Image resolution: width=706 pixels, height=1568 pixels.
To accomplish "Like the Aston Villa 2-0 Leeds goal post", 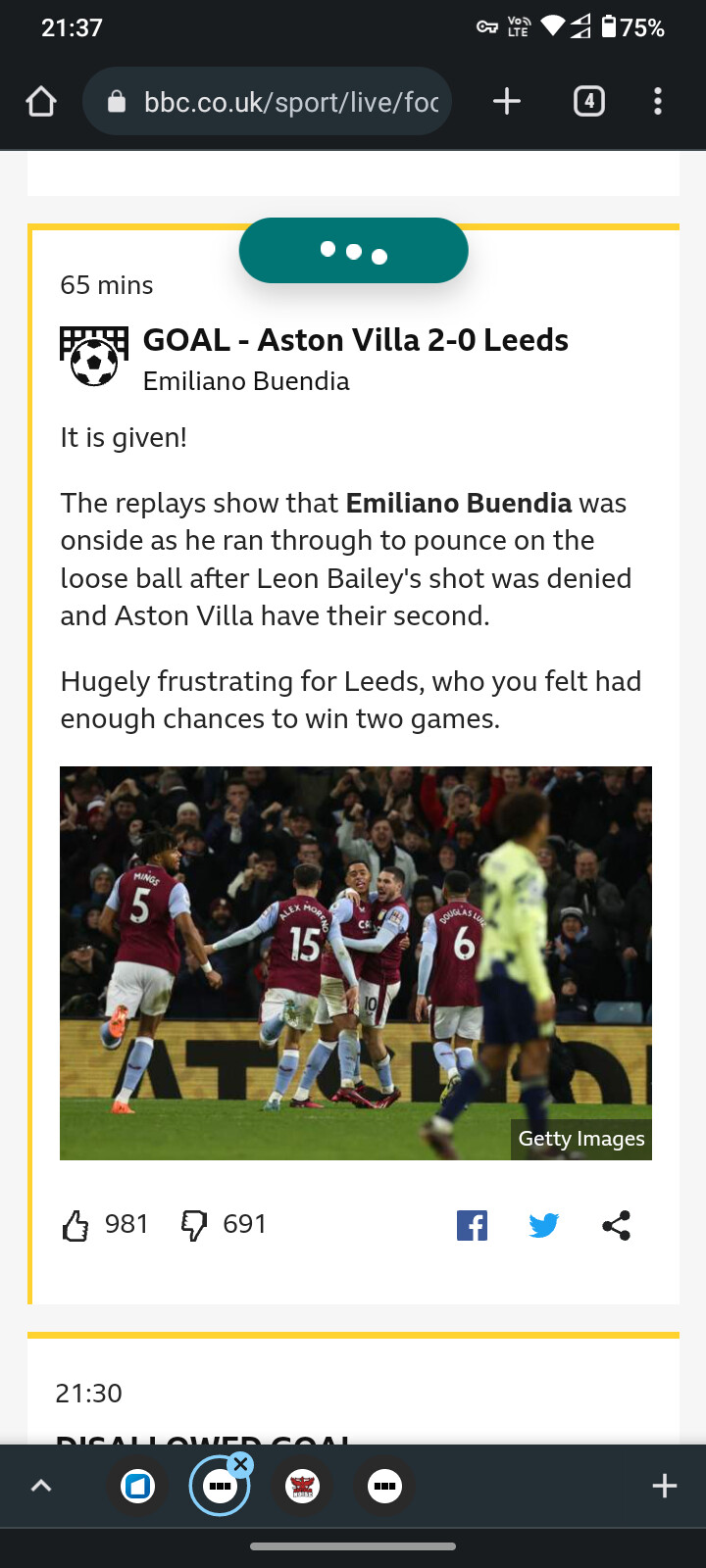I will click(x=76, y=1225).
